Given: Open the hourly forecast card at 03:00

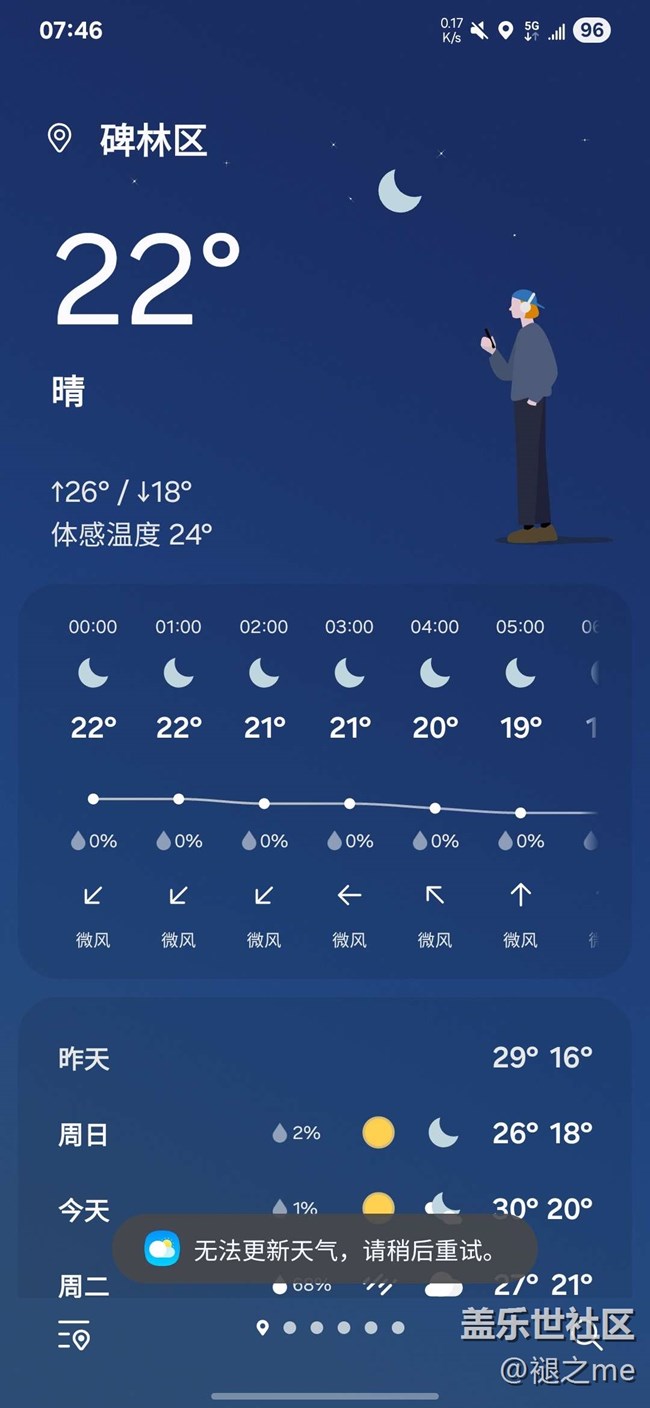Looking at the screenshot, I should tap(349, 780).
